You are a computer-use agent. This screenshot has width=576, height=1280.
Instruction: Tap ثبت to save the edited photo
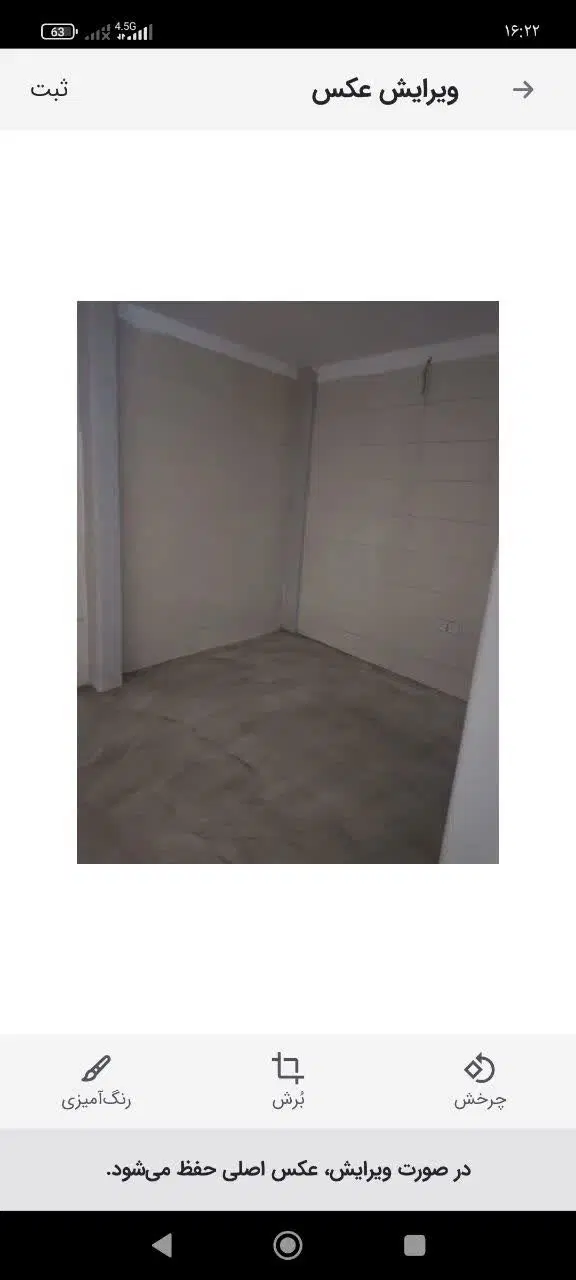pos(49,89)
